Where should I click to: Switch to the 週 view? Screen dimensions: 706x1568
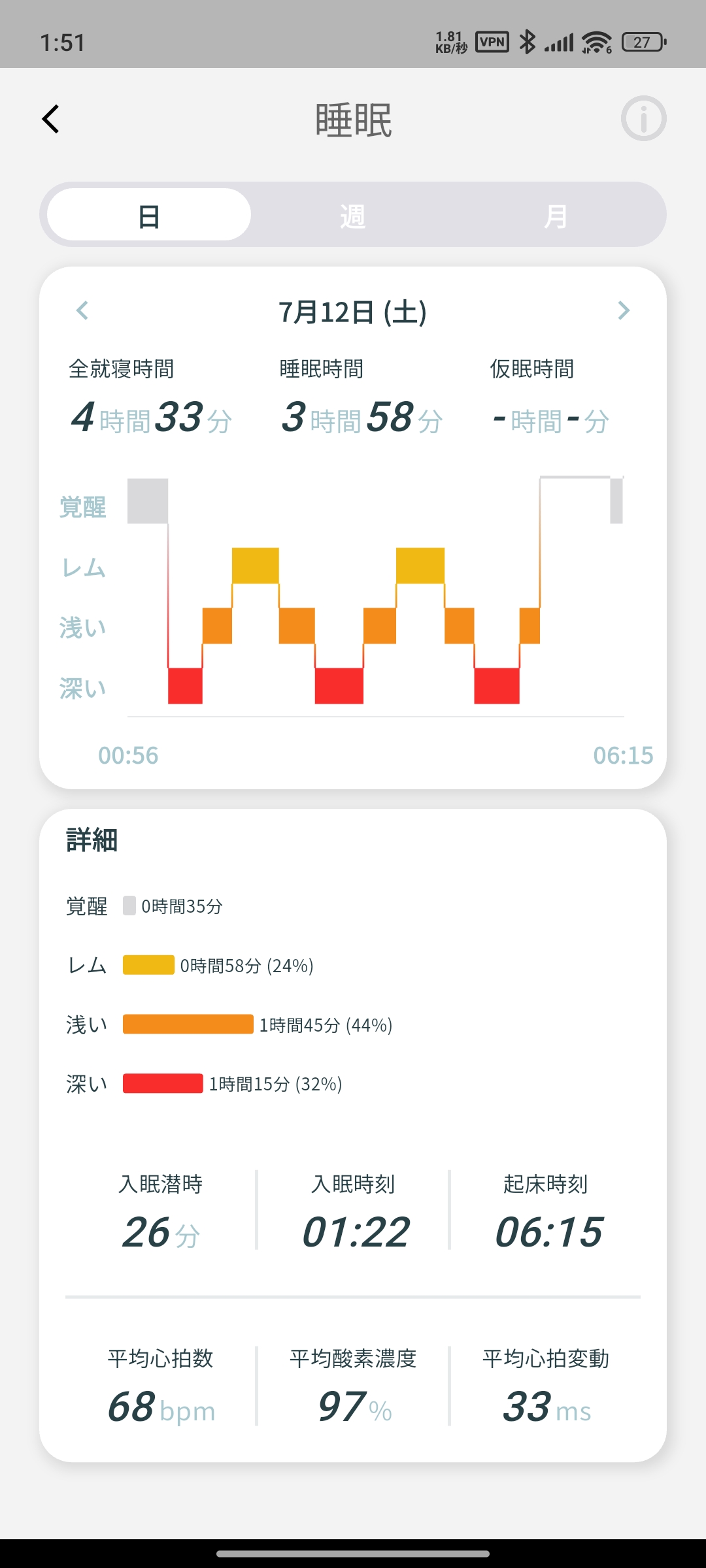(x=353, y=215)
